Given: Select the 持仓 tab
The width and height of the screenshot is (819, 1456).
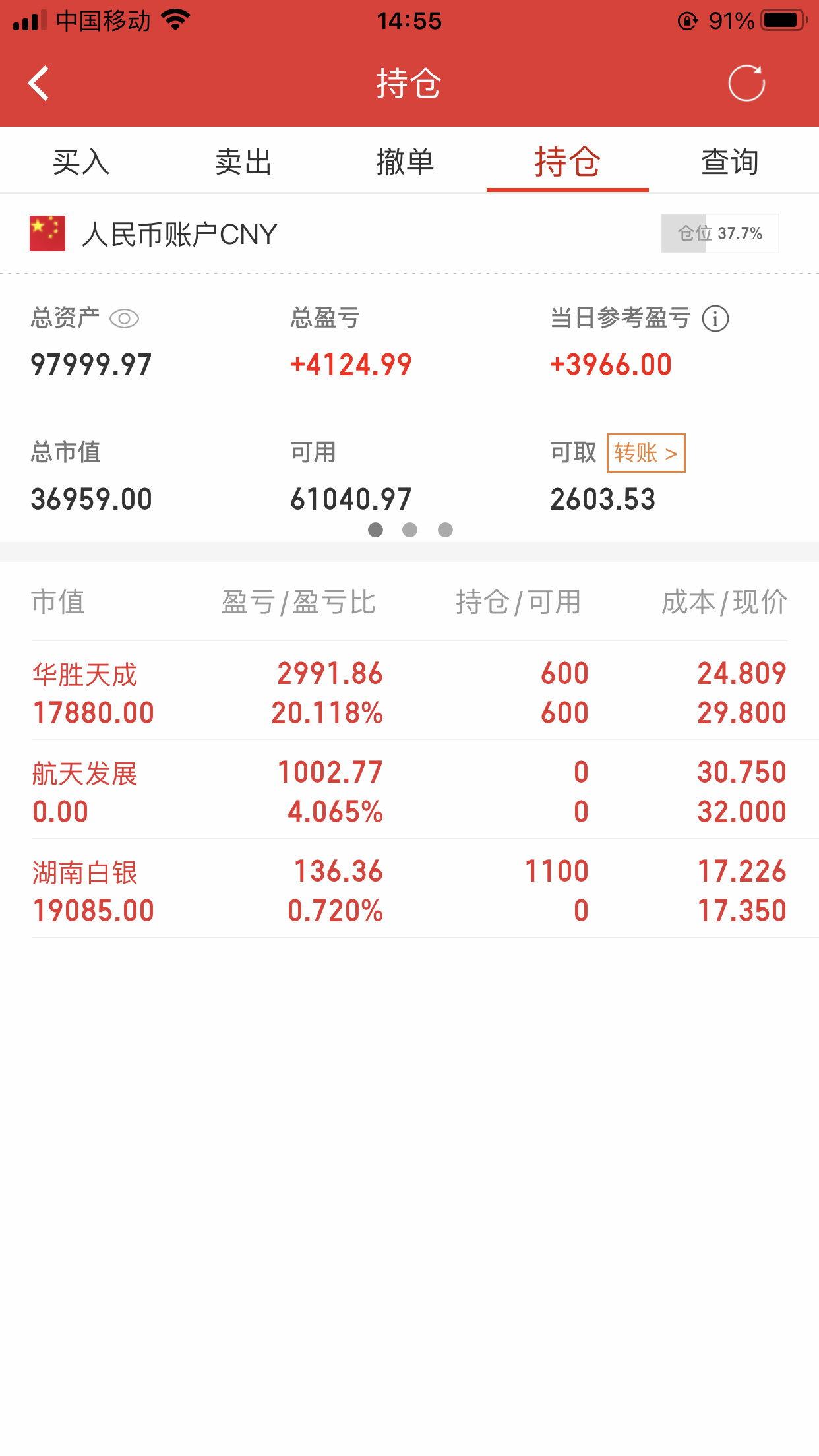Looking at the screenshot, I should pyautogui.click(x=568, y=162).
